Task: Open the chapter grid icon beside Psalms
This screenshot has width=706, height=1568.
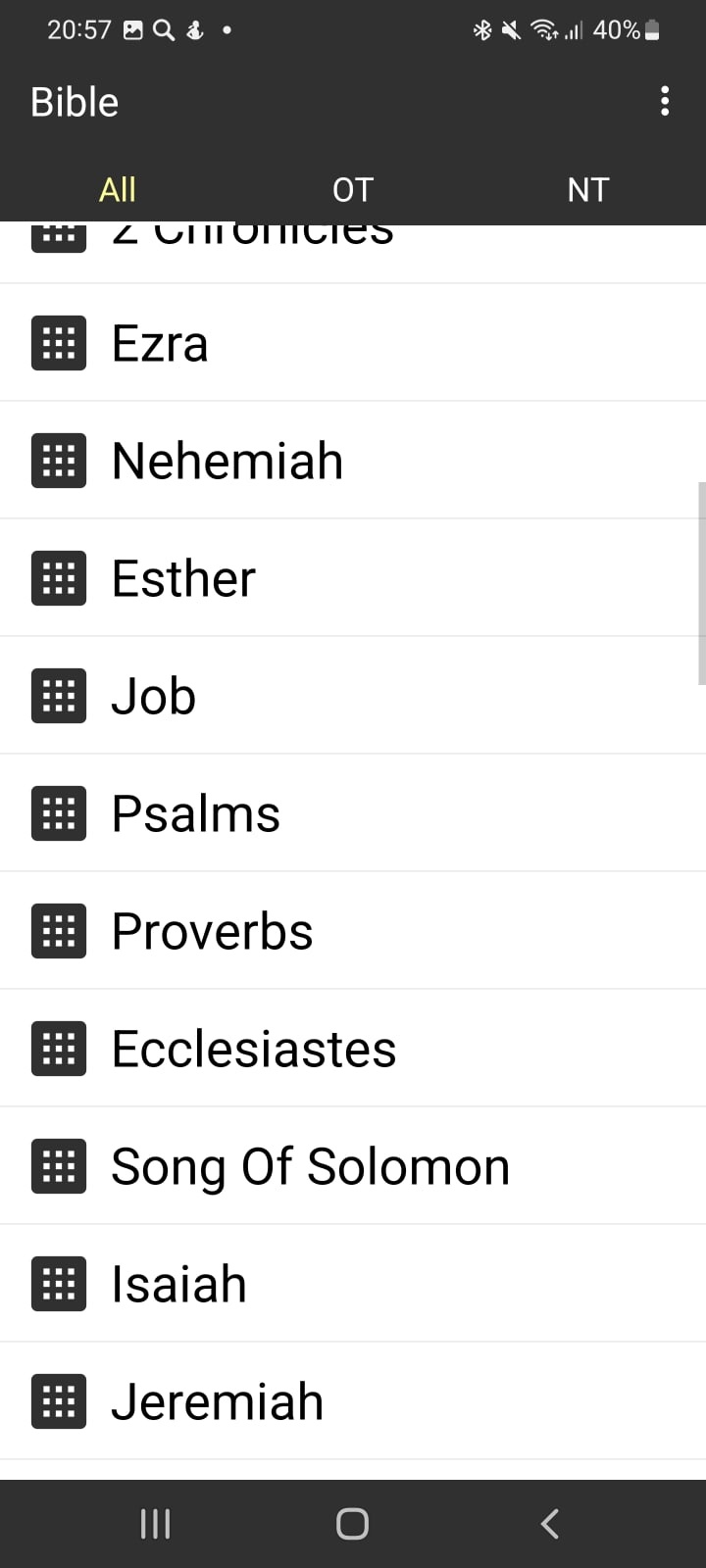Action: (x=58, y=813)
